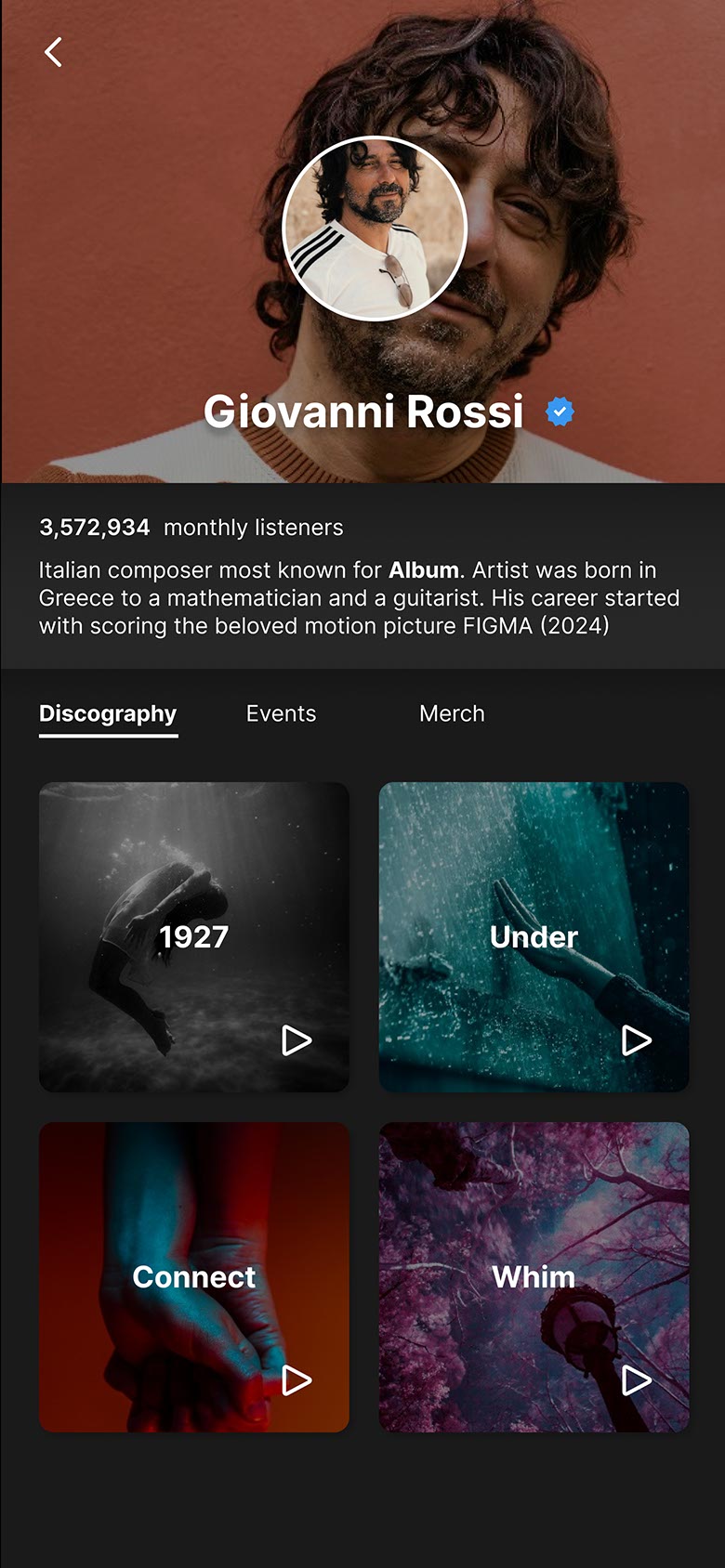Play the Connect album
This screenshot has width=725, height=1568.
pyautogui.click(x=297, y=1380)
